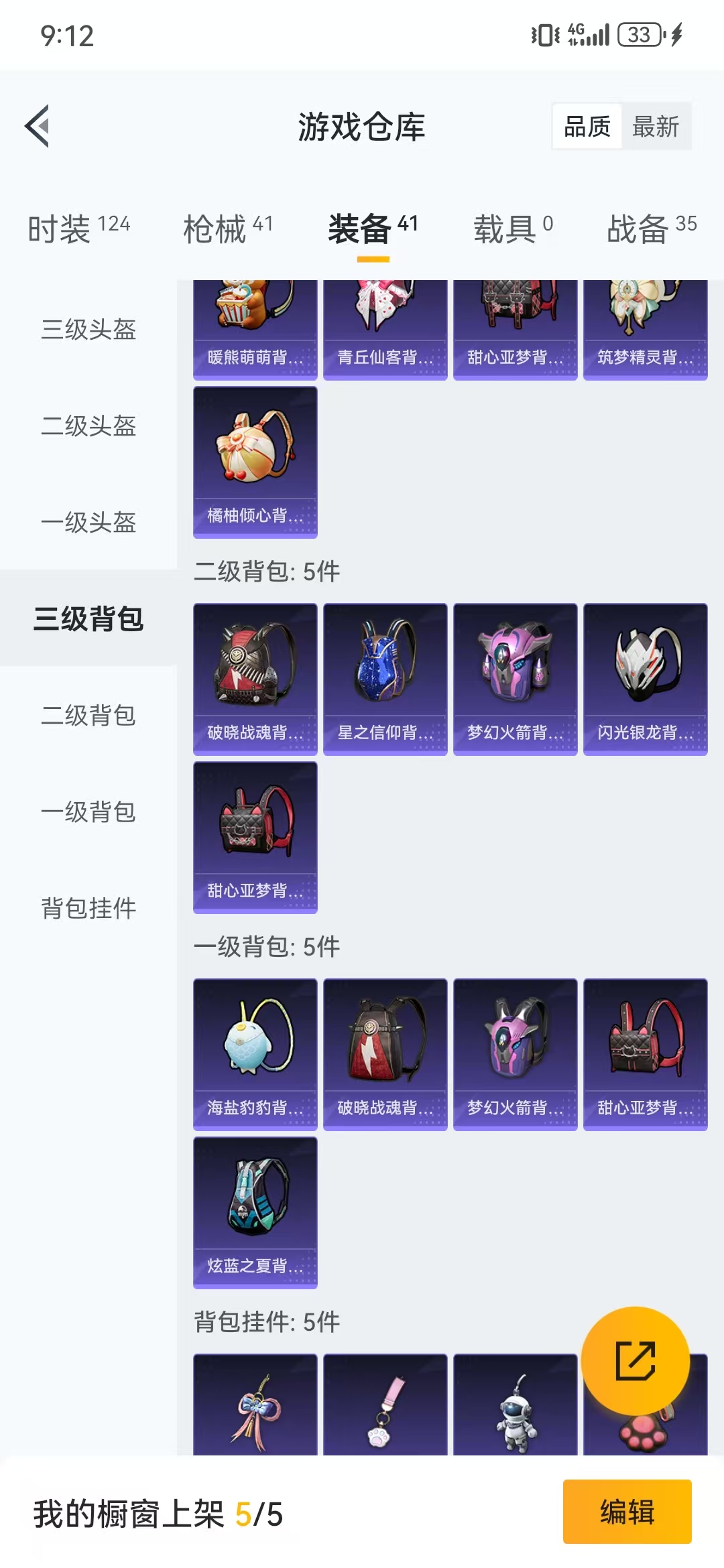The image size is (724, 1568).
Task: Jump to 背包挂件 in the side list
Action: 88,908
